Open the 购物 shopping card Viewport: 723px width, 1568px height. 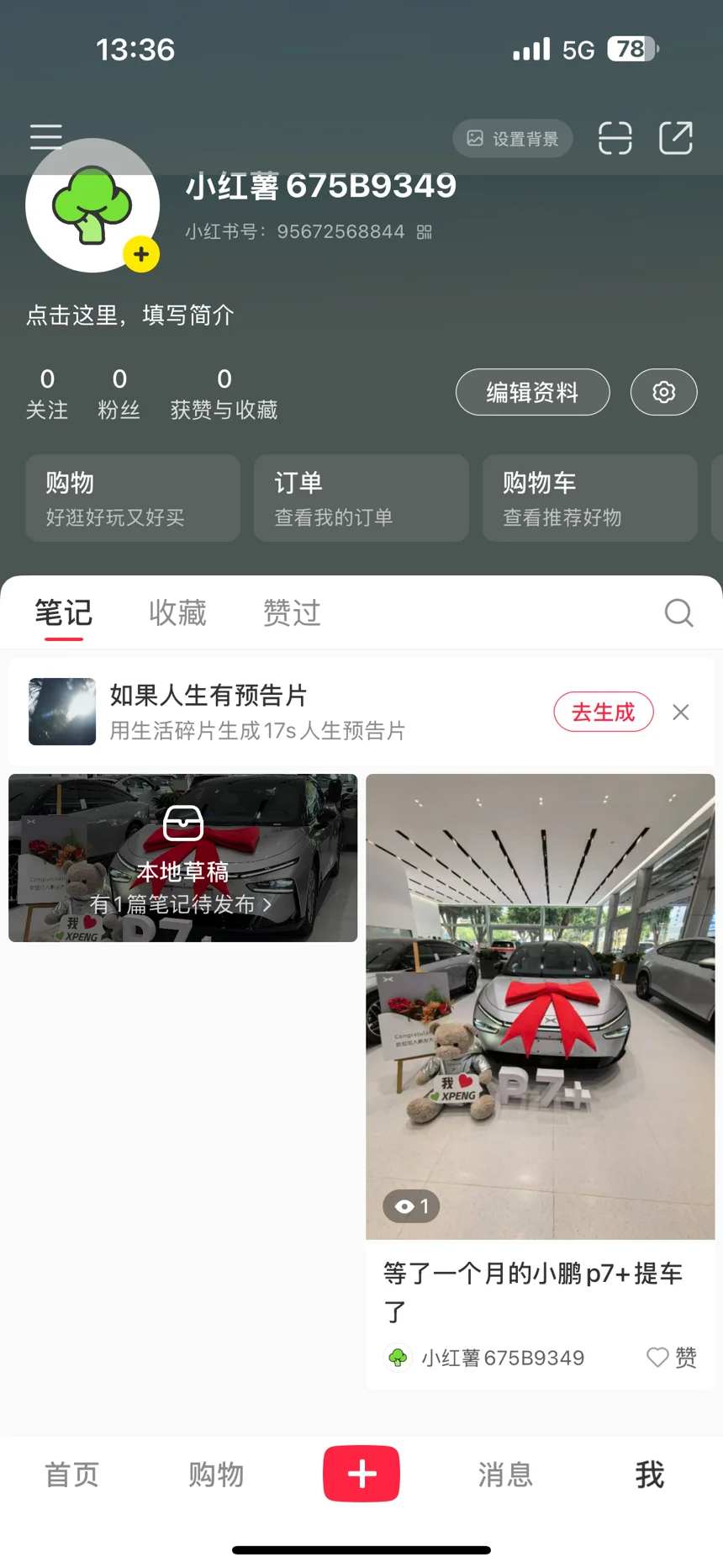(x=133, y=498)
